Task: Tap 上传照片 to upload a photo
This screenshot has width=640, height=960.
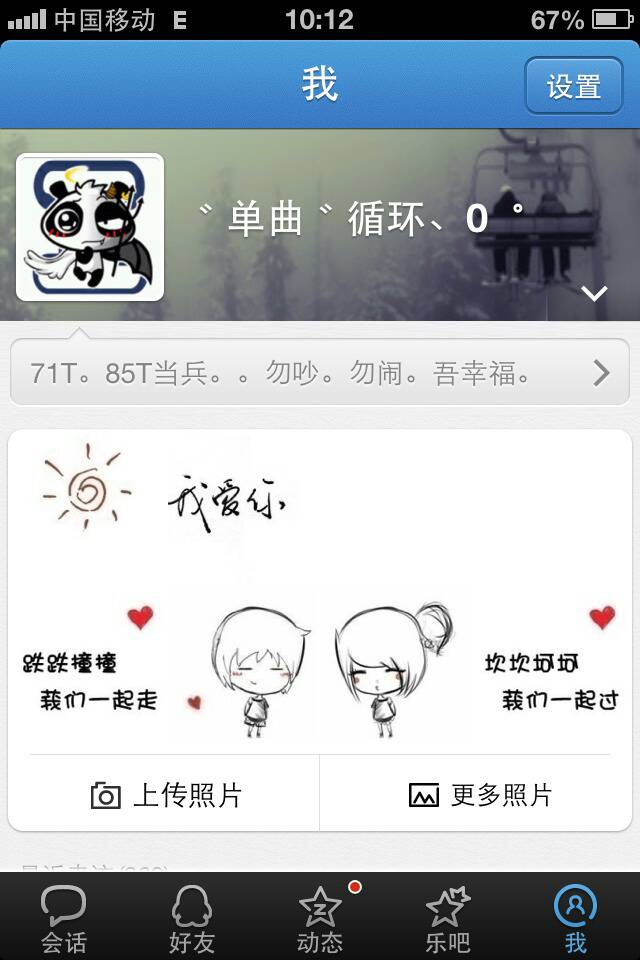Action: [165, 795]
